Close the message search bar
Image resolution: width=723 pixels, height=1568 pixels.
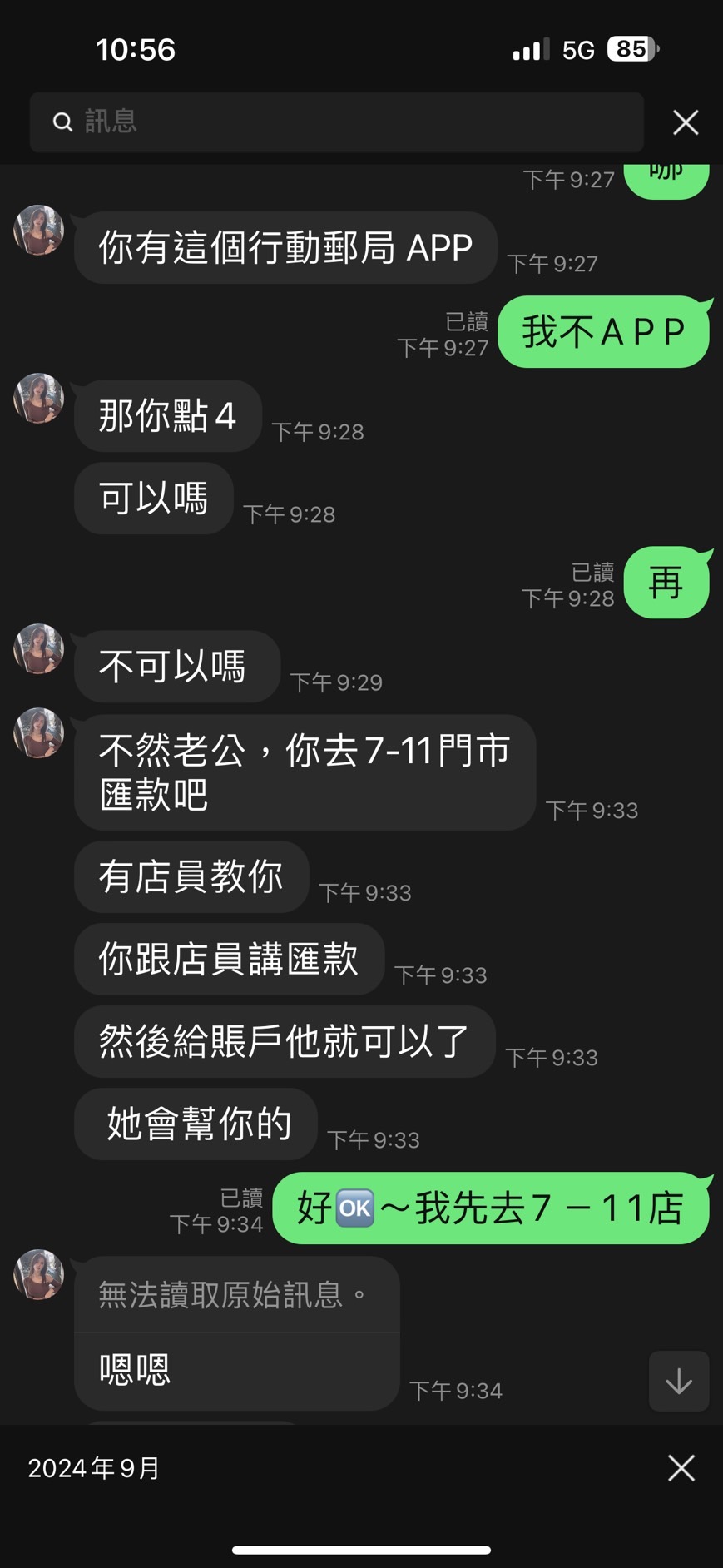685,122
